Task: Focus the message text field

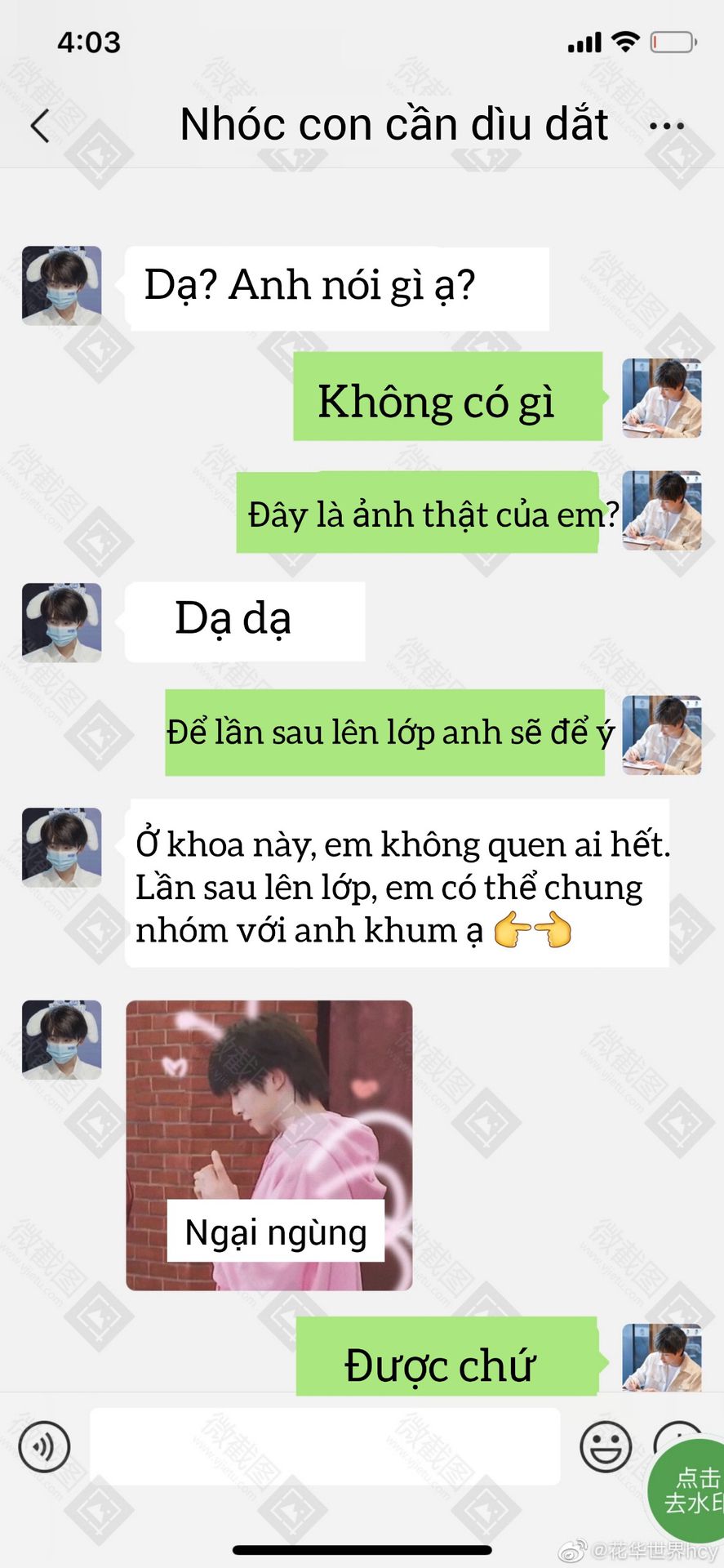Action: (x=325, y=1446)
